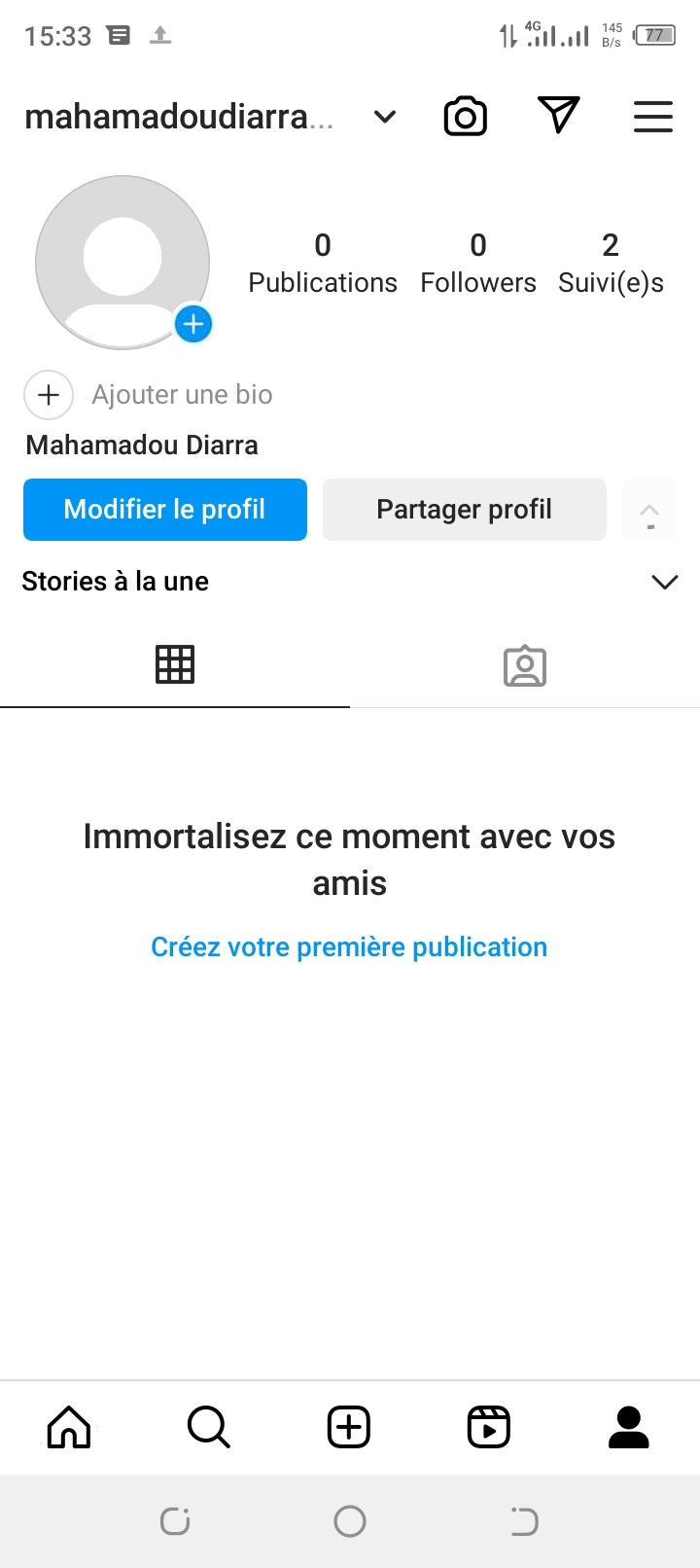700x1568 pixels.
Task: Open the Instagram camera icon
Action: pos(466,118)
